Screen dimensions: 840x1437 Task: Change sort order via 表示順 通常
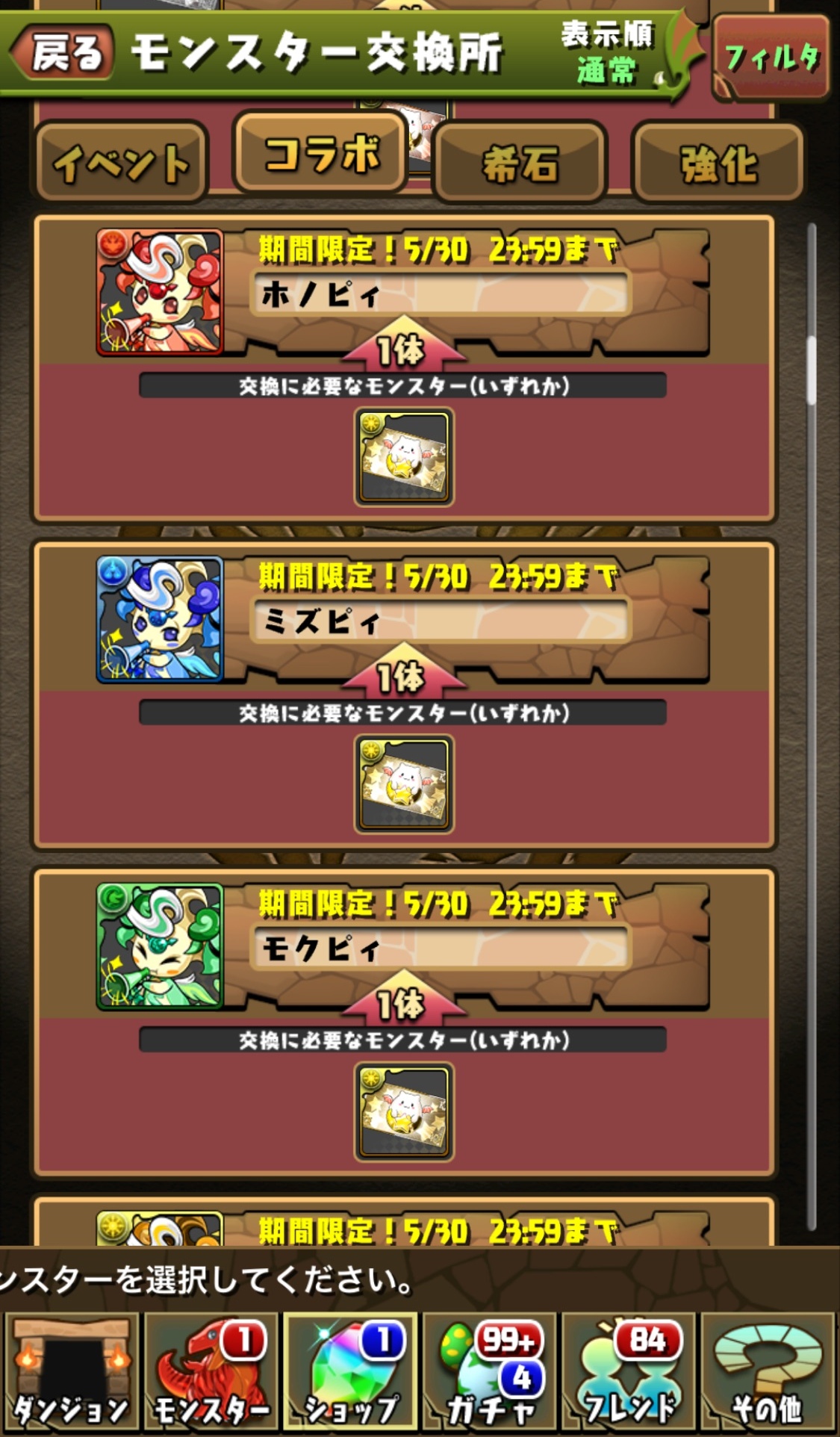point(607,52)
